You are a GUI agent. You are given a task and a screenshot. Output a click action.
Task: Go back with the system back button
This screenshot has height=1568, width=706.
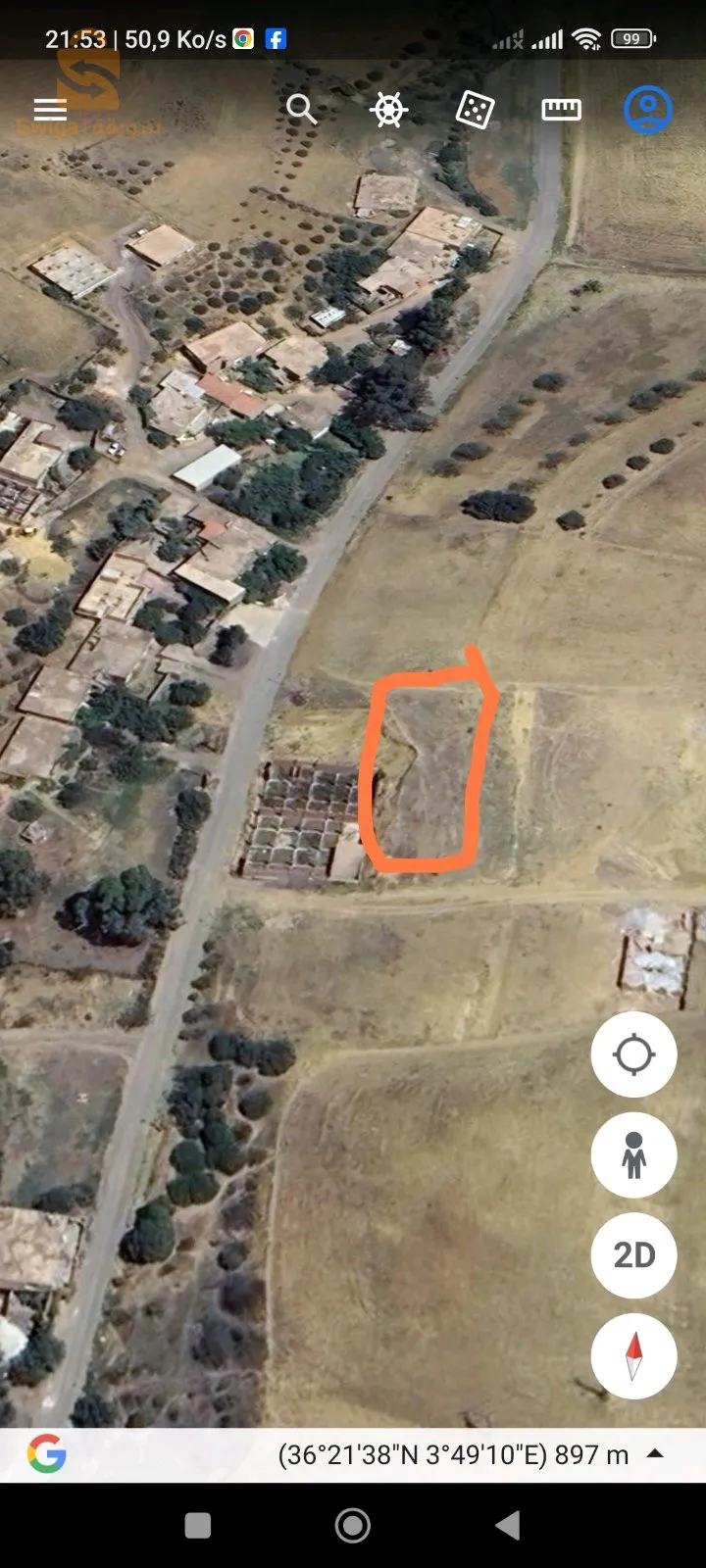507,1525
